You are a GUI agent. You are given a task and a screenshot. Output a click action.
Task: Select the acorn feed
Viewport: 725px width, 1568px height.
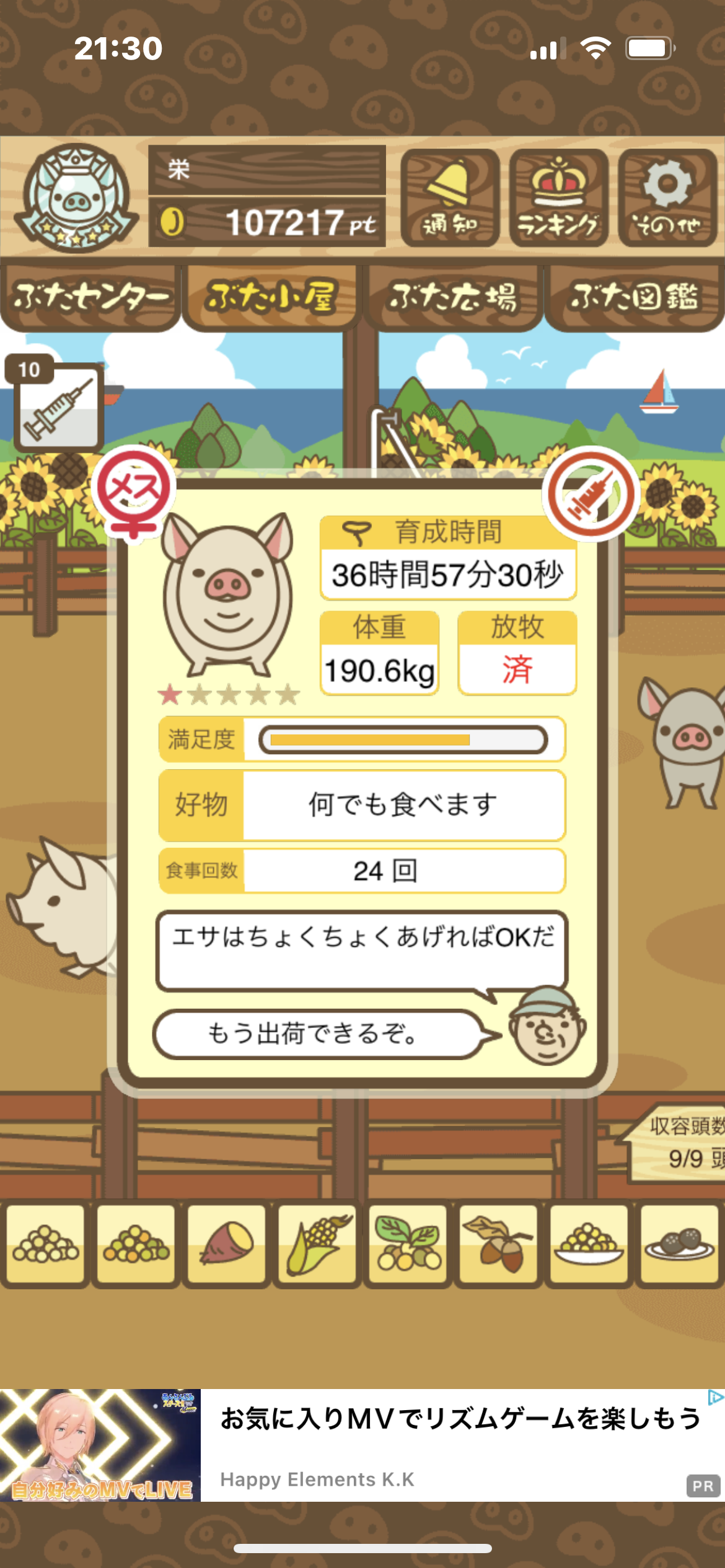(498, 1244)
